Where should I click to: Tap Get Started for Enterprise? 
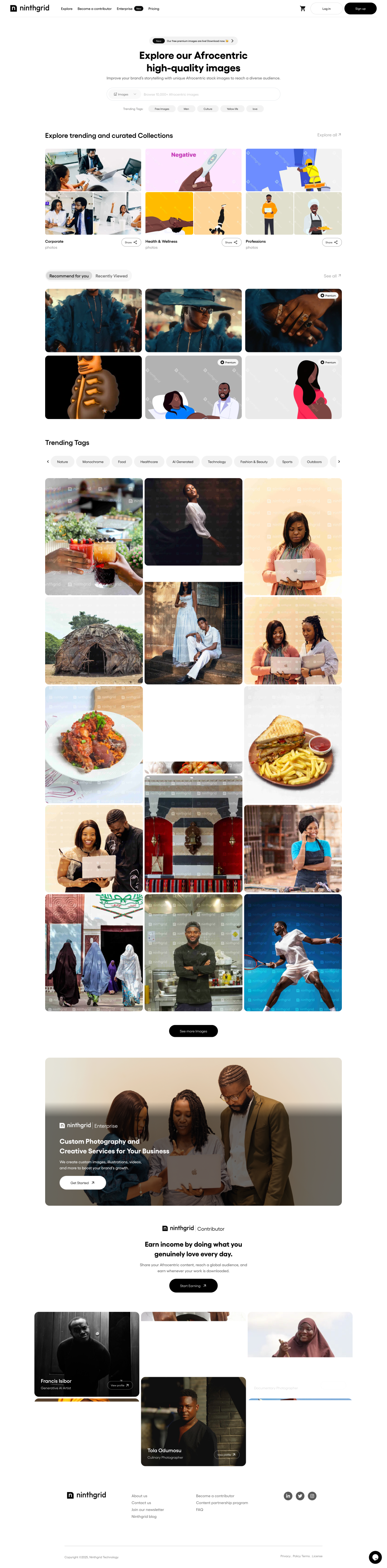tap(82, 1183)
